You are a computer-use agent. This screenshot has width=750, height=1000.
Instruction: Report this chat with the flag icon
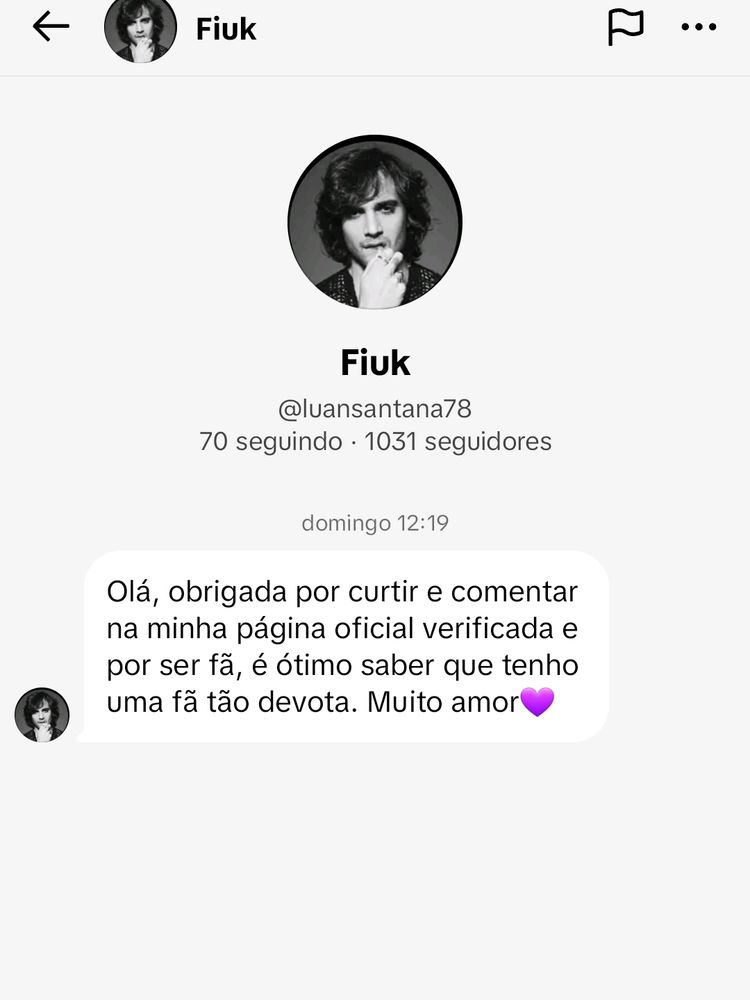click(x=626, y=28)
